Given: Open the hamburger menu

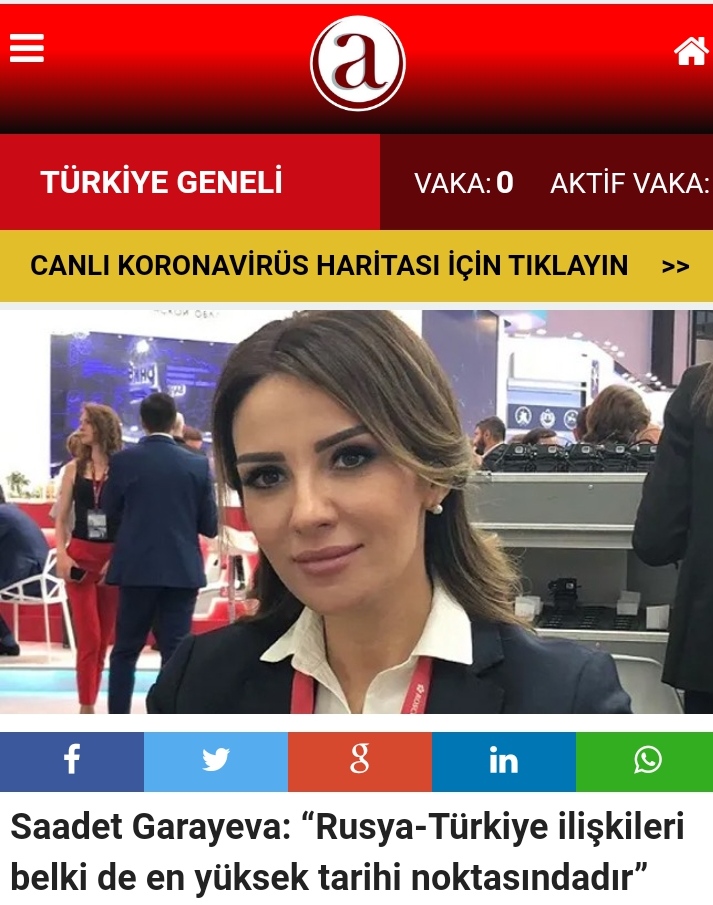Looking at the screenshot, I should [x=27, y=48].
